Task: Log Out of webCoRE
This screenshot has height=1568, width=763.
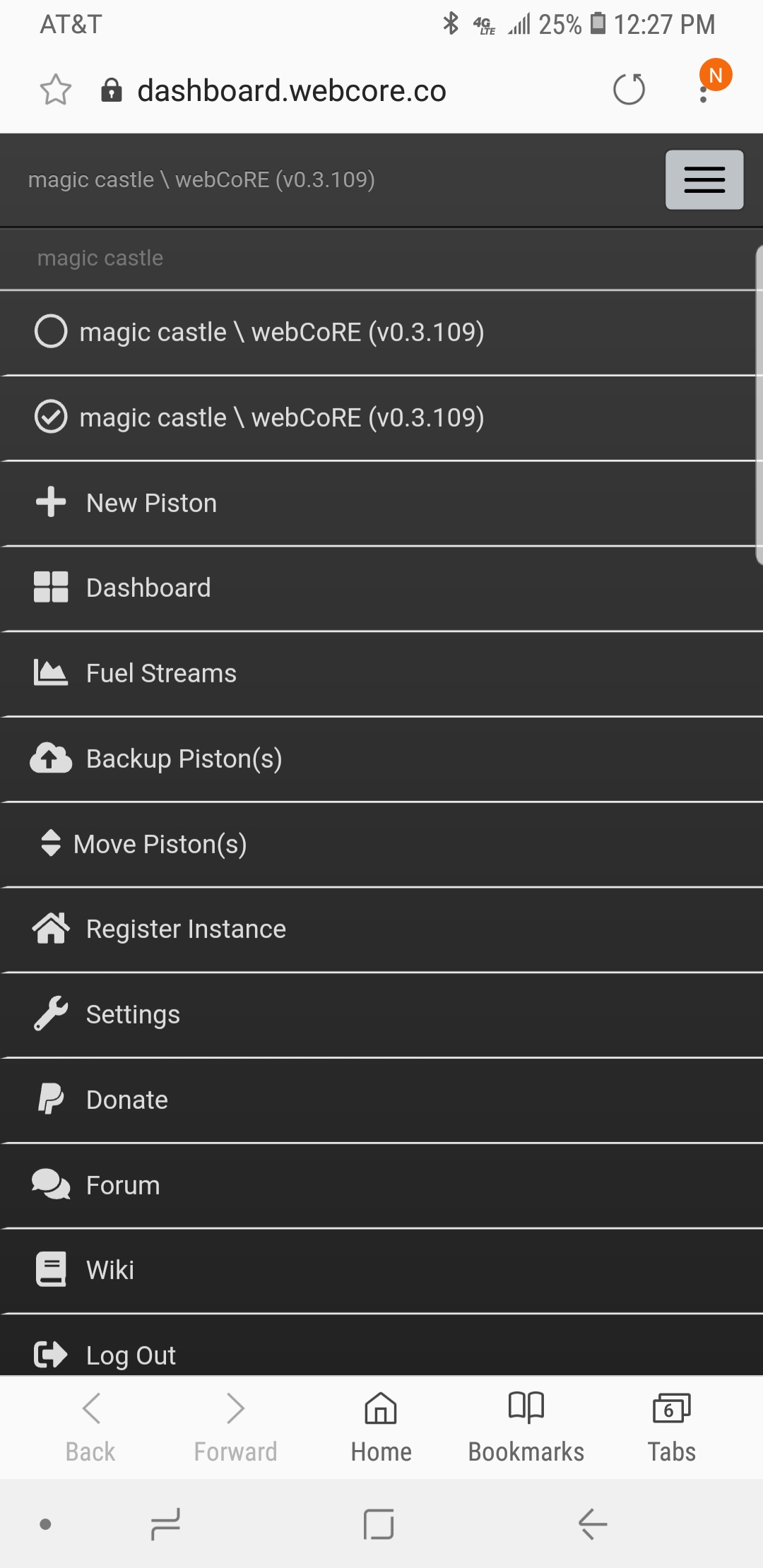Action: [x=381, y=1346]
